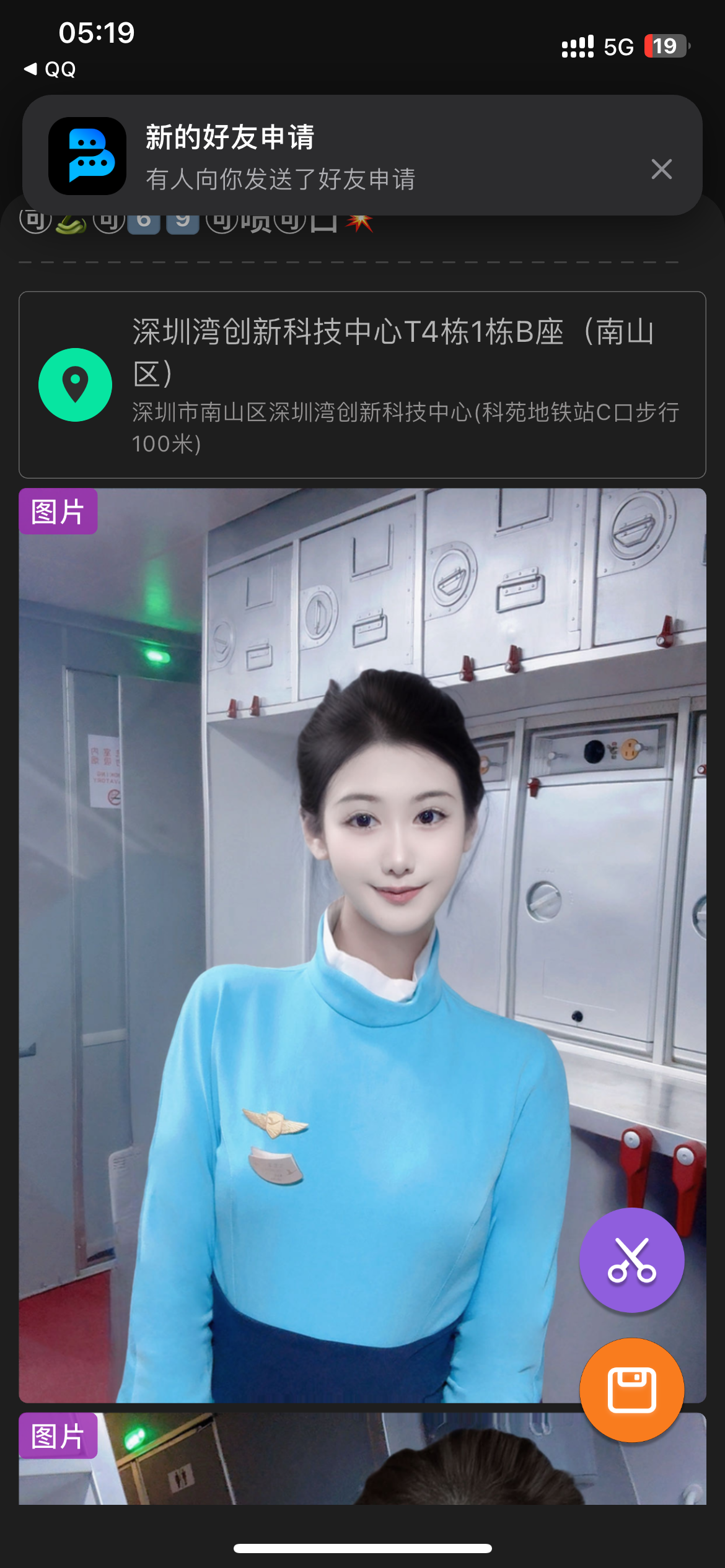725x1568 pixels.
Task: Return to QQ via back link
Action: 50,69
